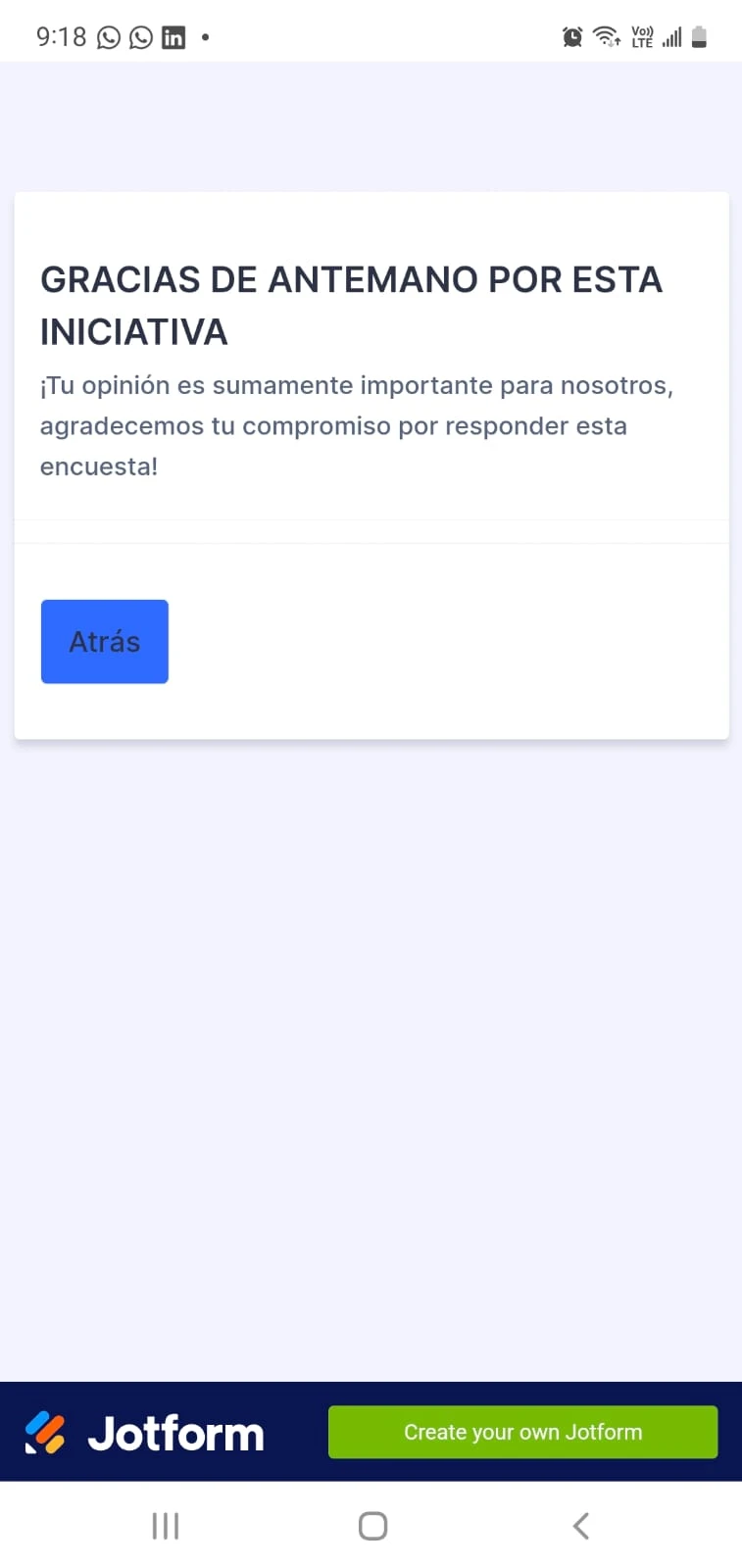This screenshot has height=1568, width=742.
Task: Tap the Home navigation button
Action: click(x=372, y=1525)
